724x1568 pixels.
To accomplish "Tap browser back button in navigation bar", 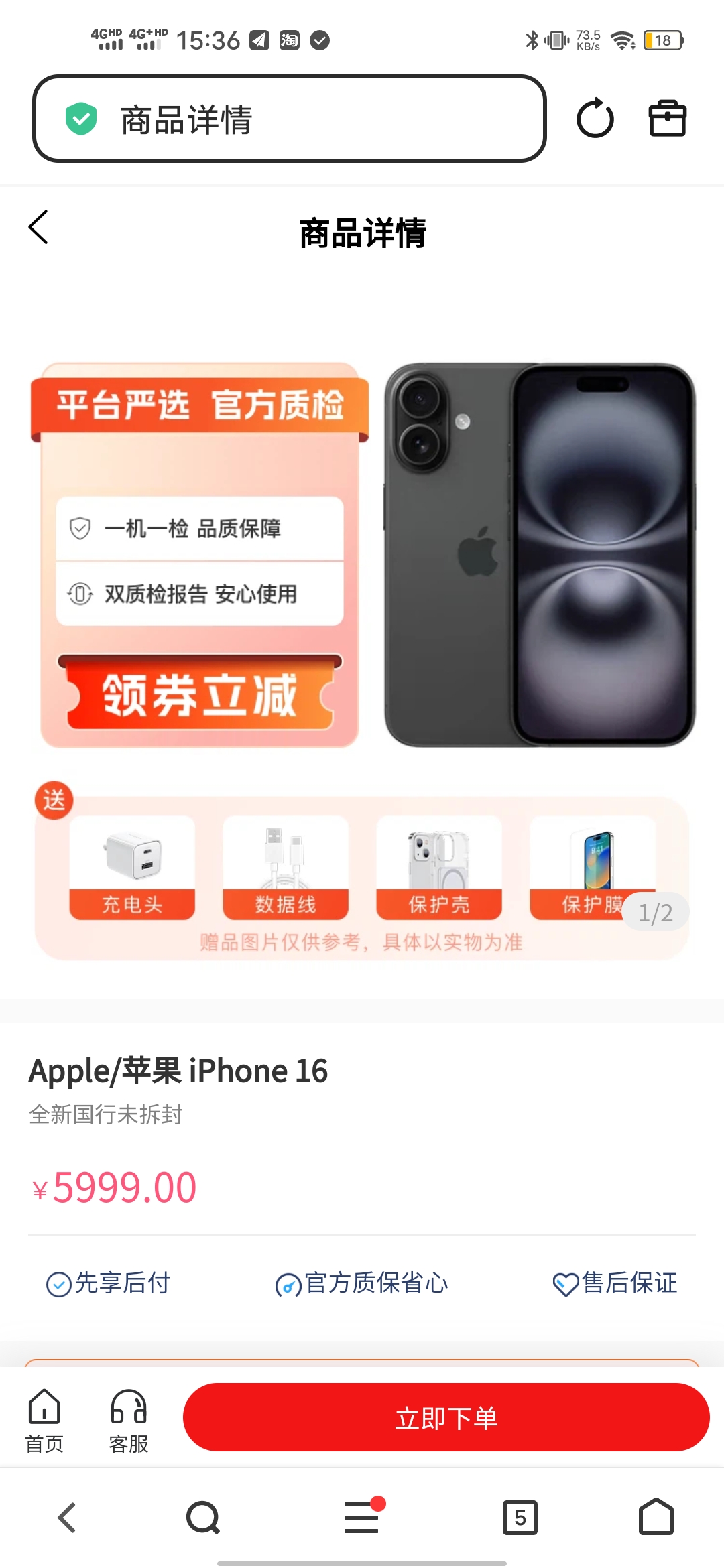I will click(67, 1517).
